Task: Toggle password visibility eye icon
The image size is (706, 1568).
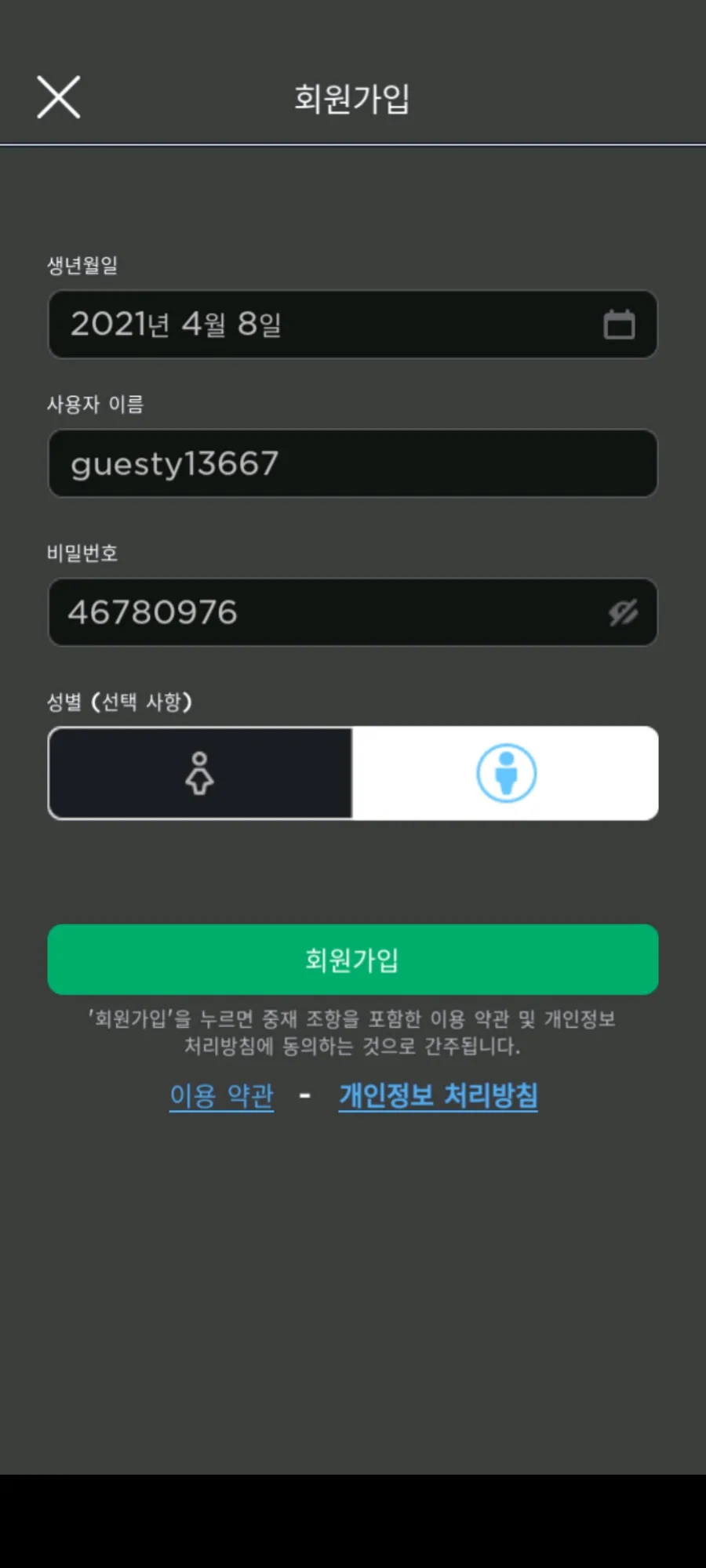Action: [x=623, y=612]
